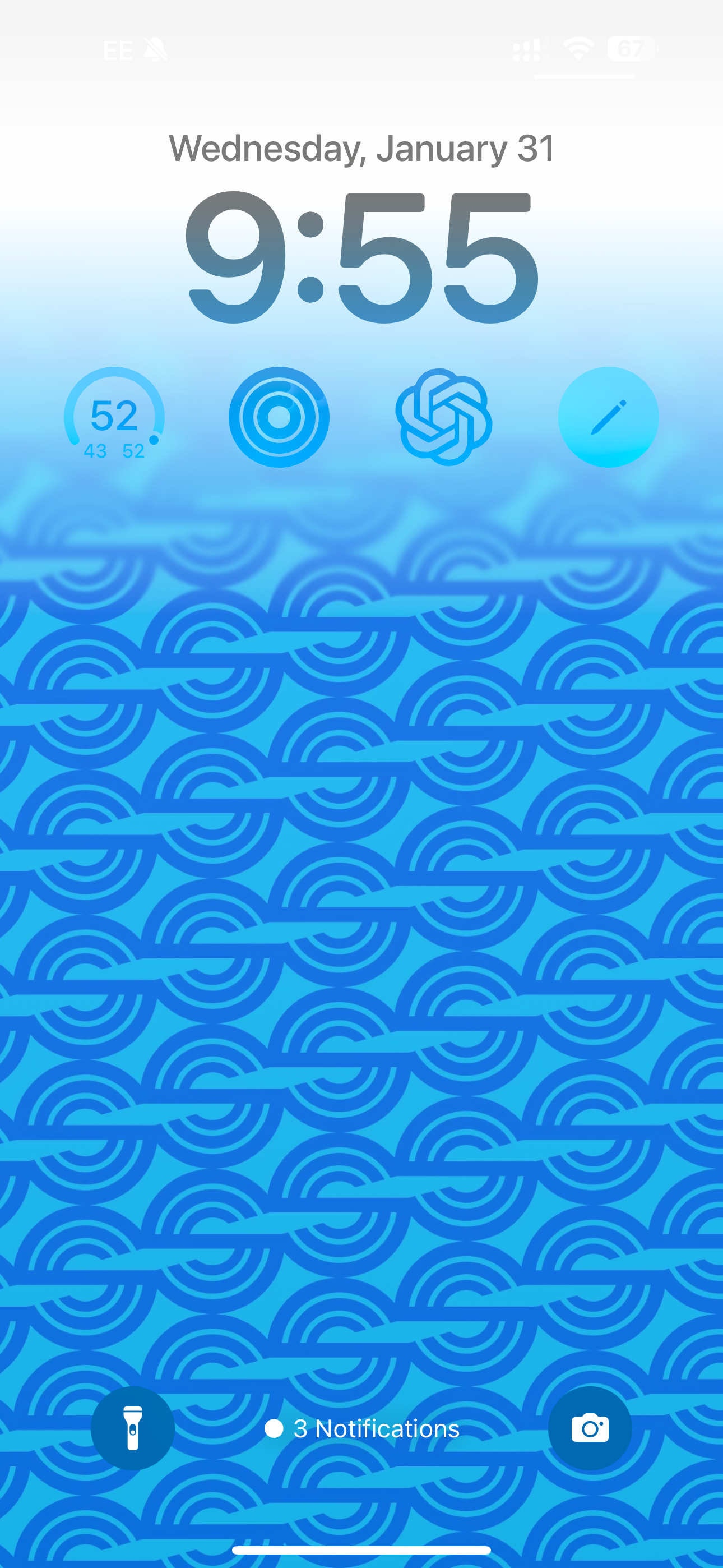Open the concentric rings widget
The height and width of the screenshot is (1568, 723).
point(279,418)
